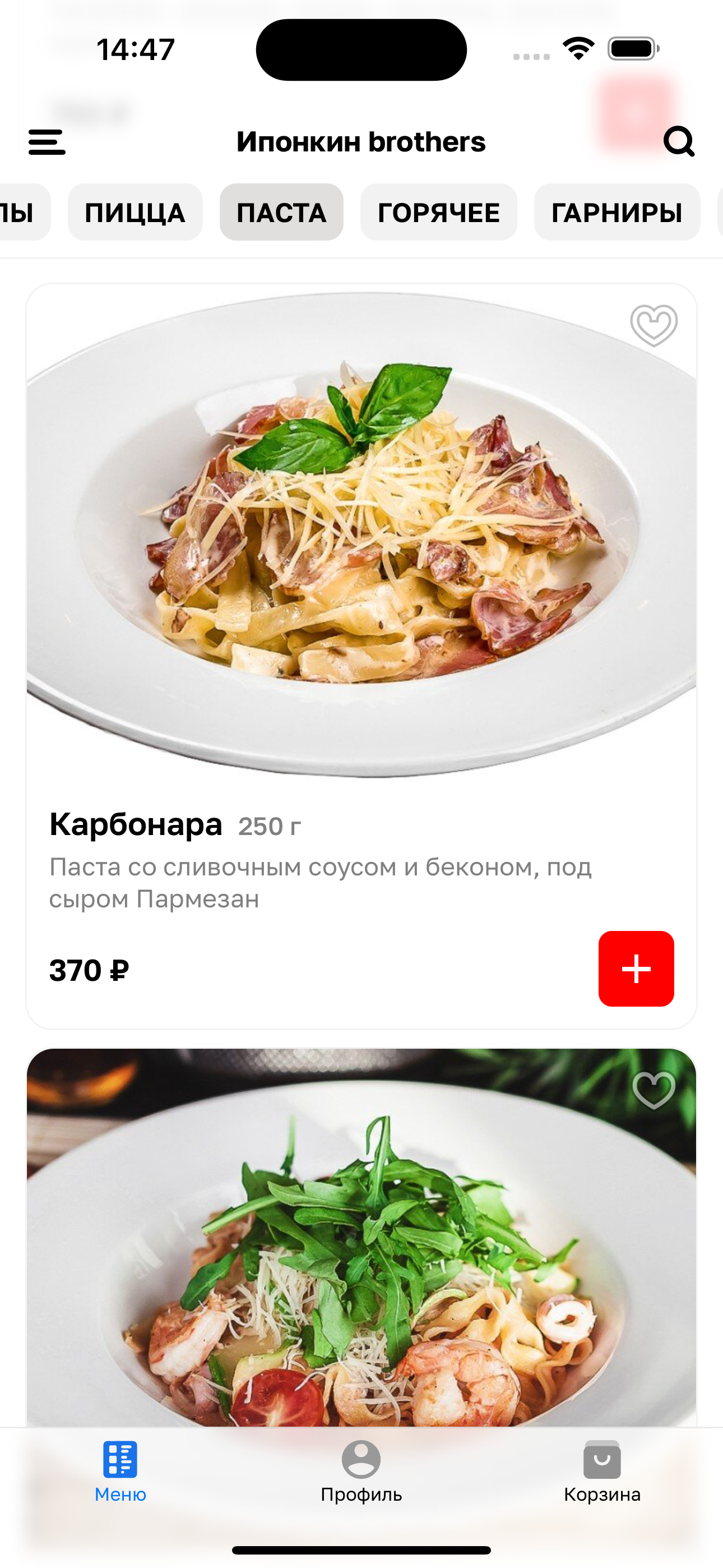Switch to the ГАРНИРЫ category
This screenshot has width=723, height=1568.
[x=617, y=213]
